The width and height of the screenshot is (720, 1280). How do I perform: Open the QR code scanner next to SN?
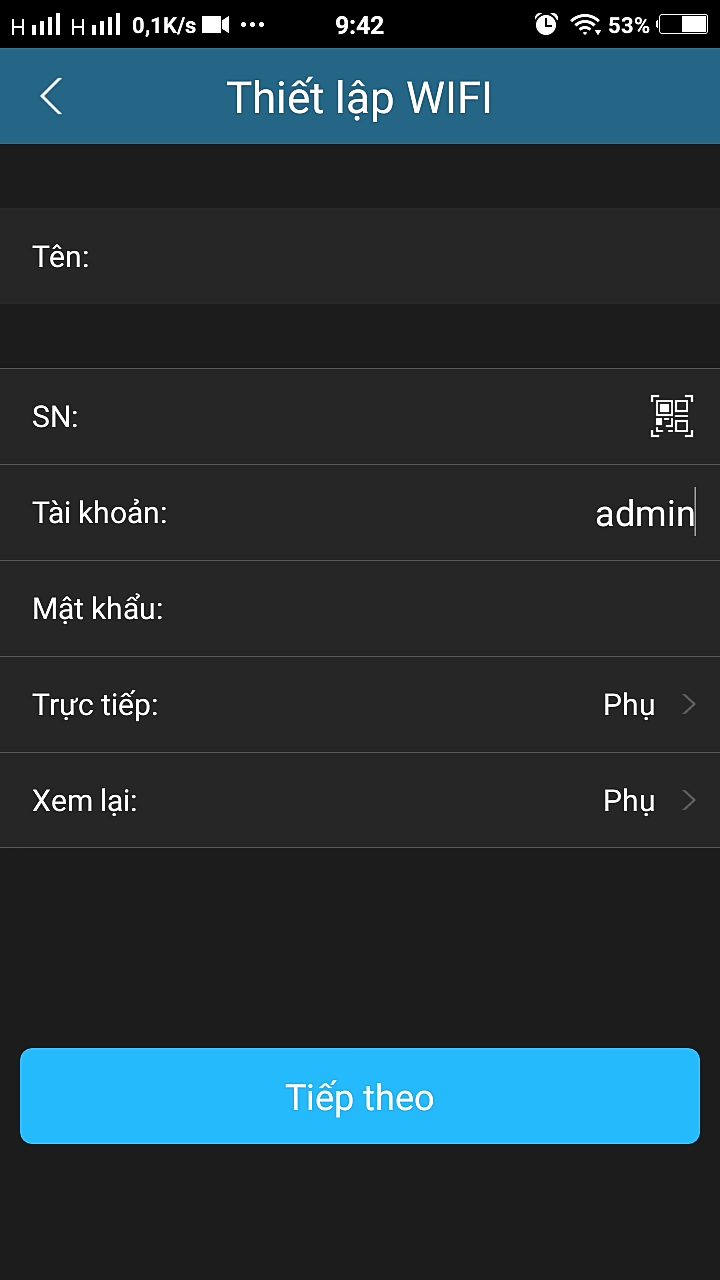coord(672,416)
